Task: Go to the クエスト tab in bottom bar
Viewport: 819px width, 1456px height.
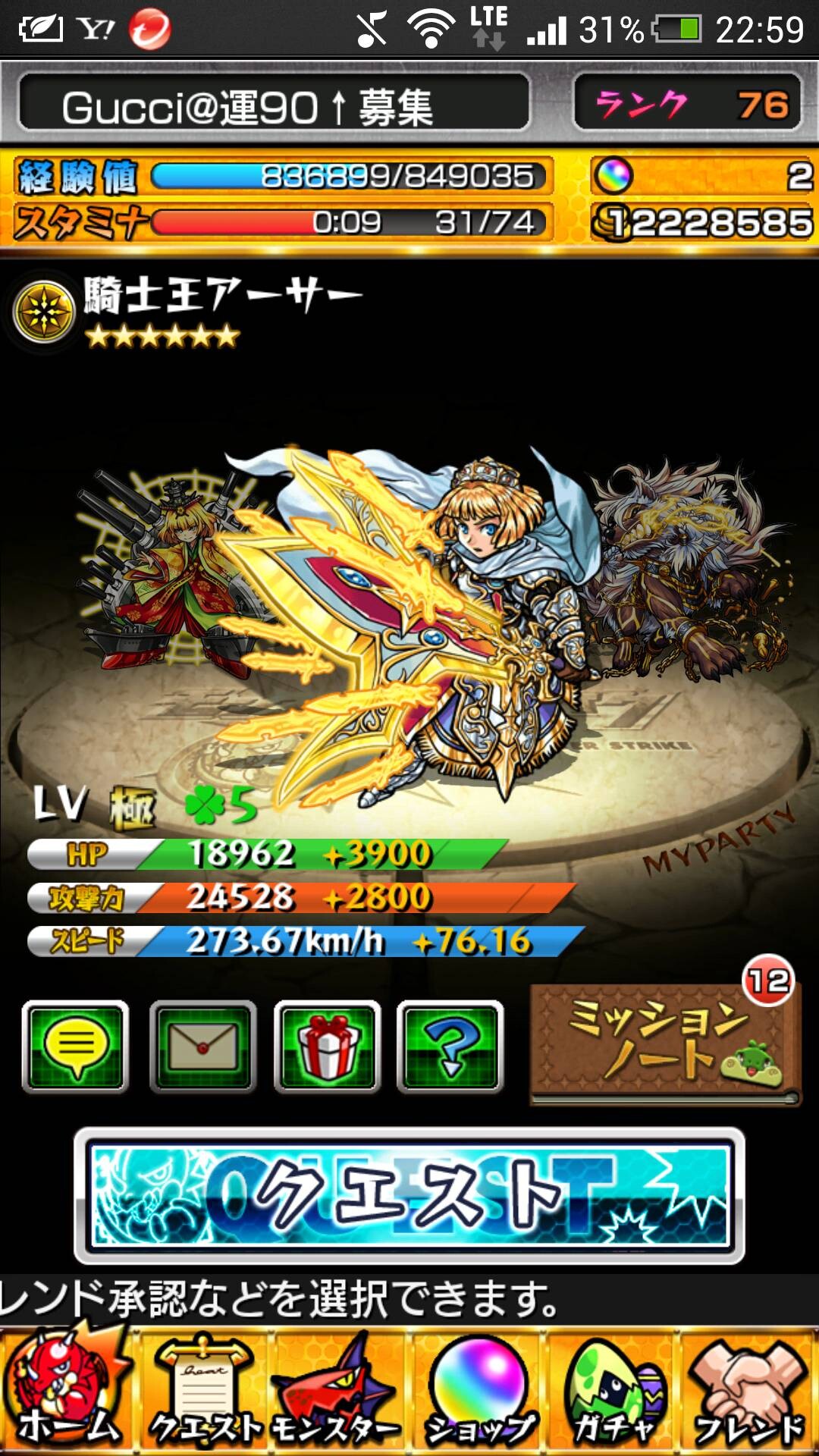Action: click(203, 1392)
